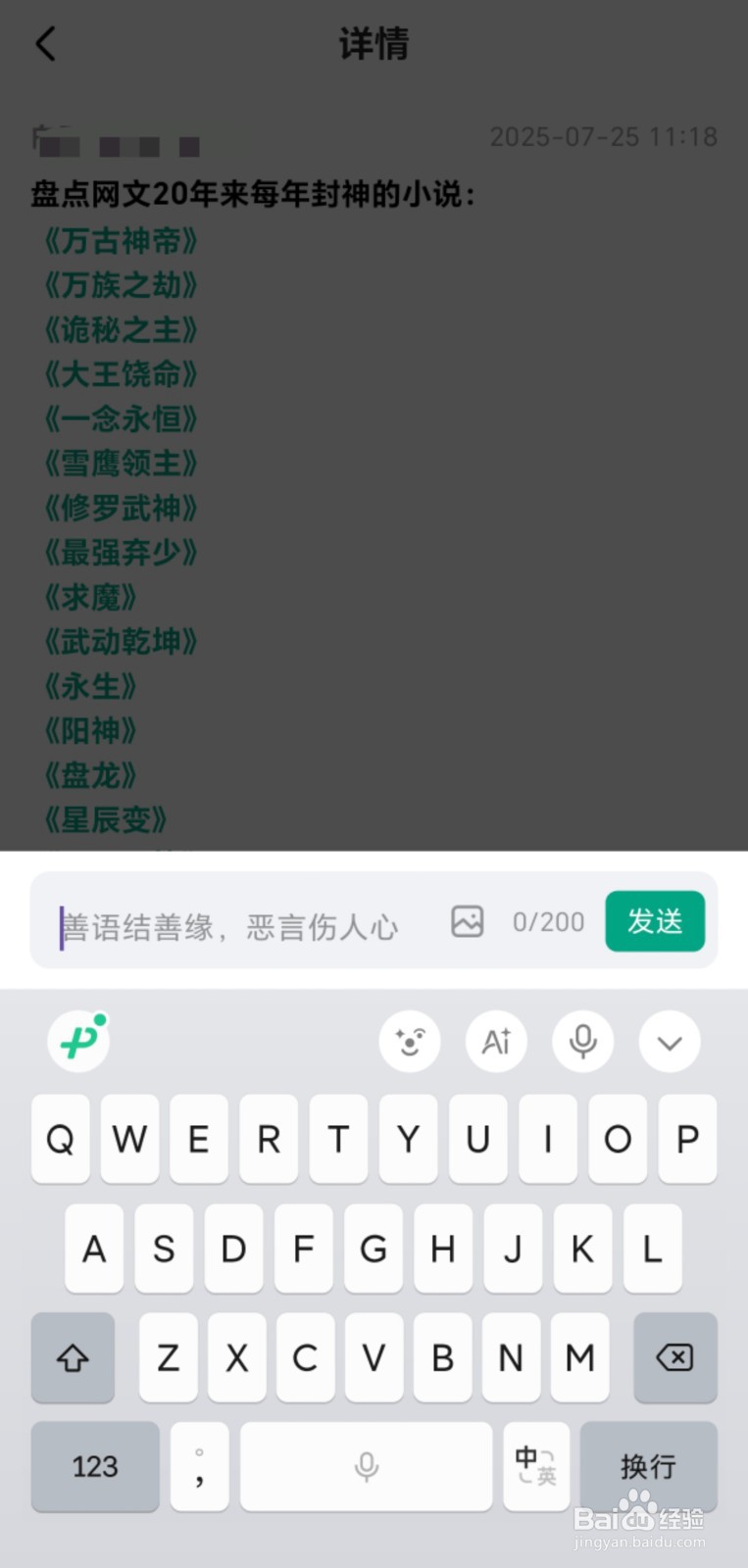Image resolution: width=748 pixels, height=1568 pixels.
Task: Select the AI text assistant icon
Action: (496, 1042)
